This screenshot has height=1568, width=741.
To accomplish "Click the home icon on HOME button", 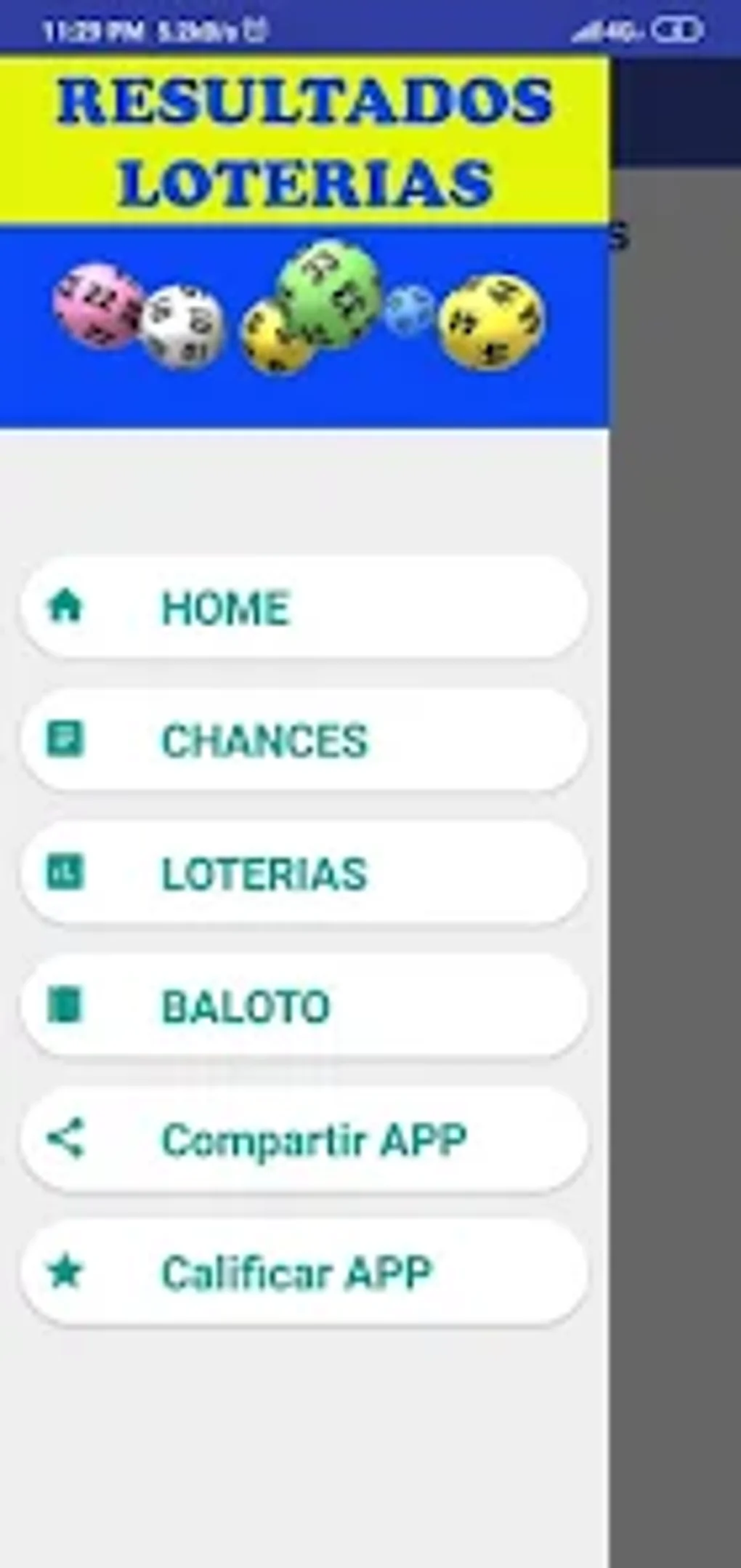I will pyautogui.click(x=65, y=608).
